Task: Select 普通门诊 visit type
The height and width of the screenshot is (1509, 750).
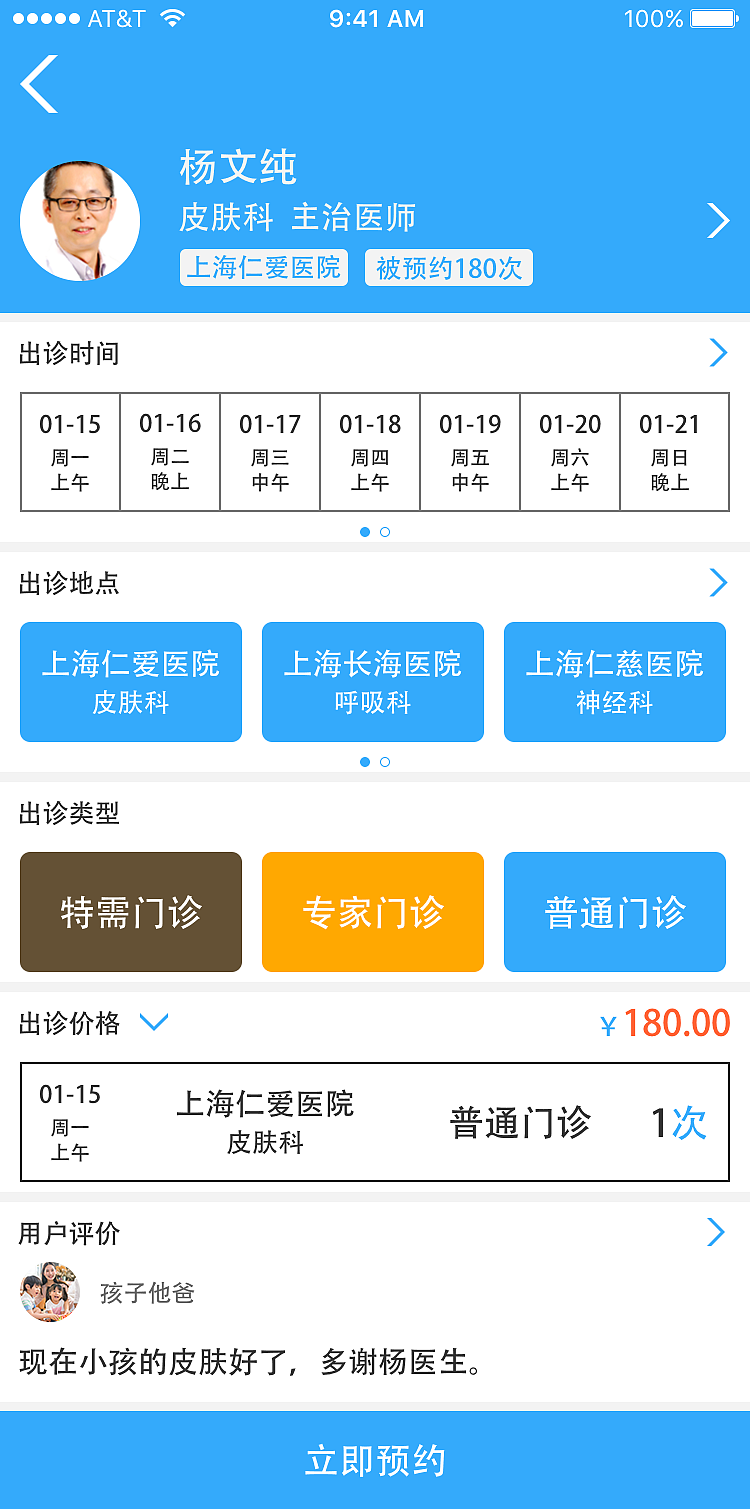Action: (x=615, y=912)
